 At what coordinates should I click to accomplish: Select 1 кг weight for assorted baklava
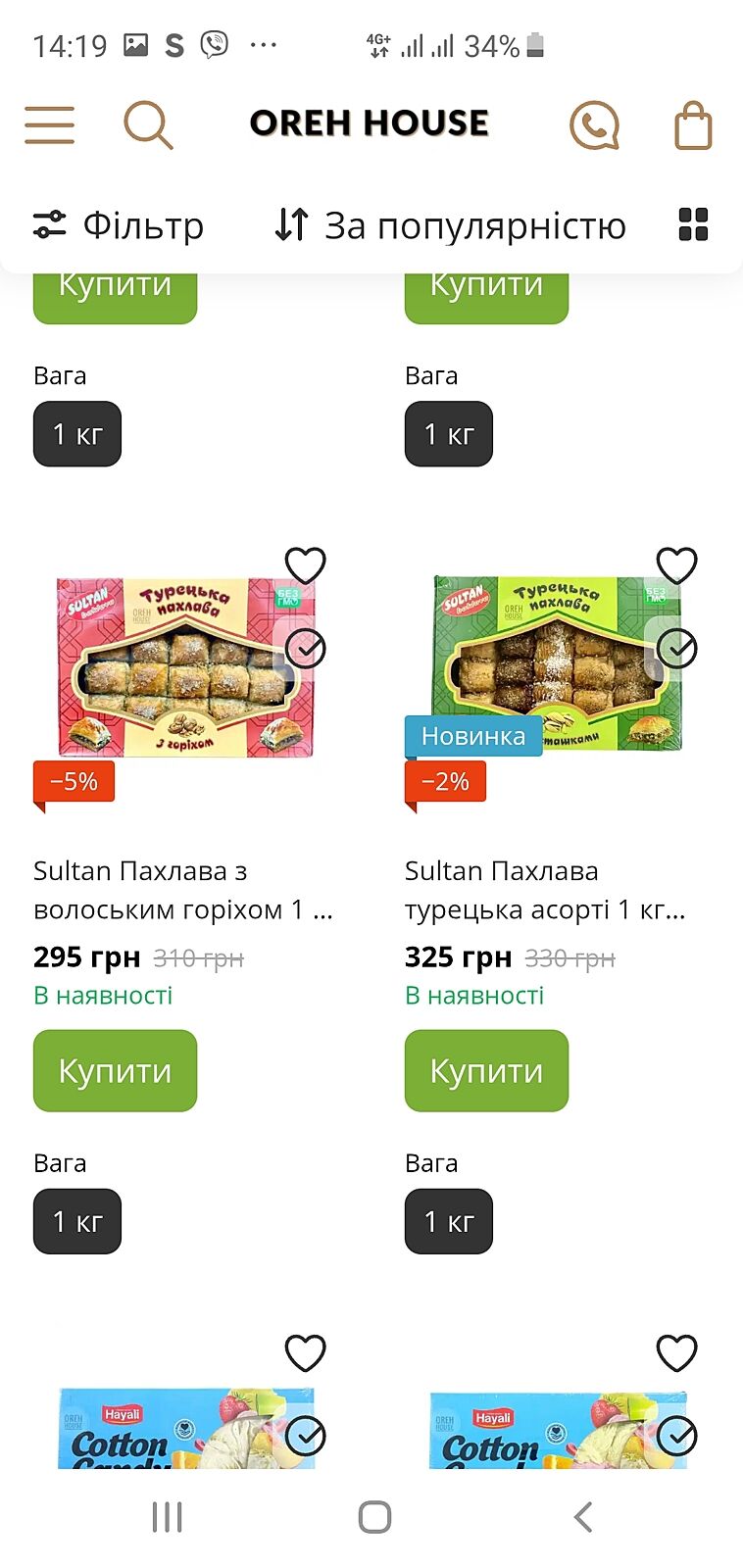coord(448,1221)
